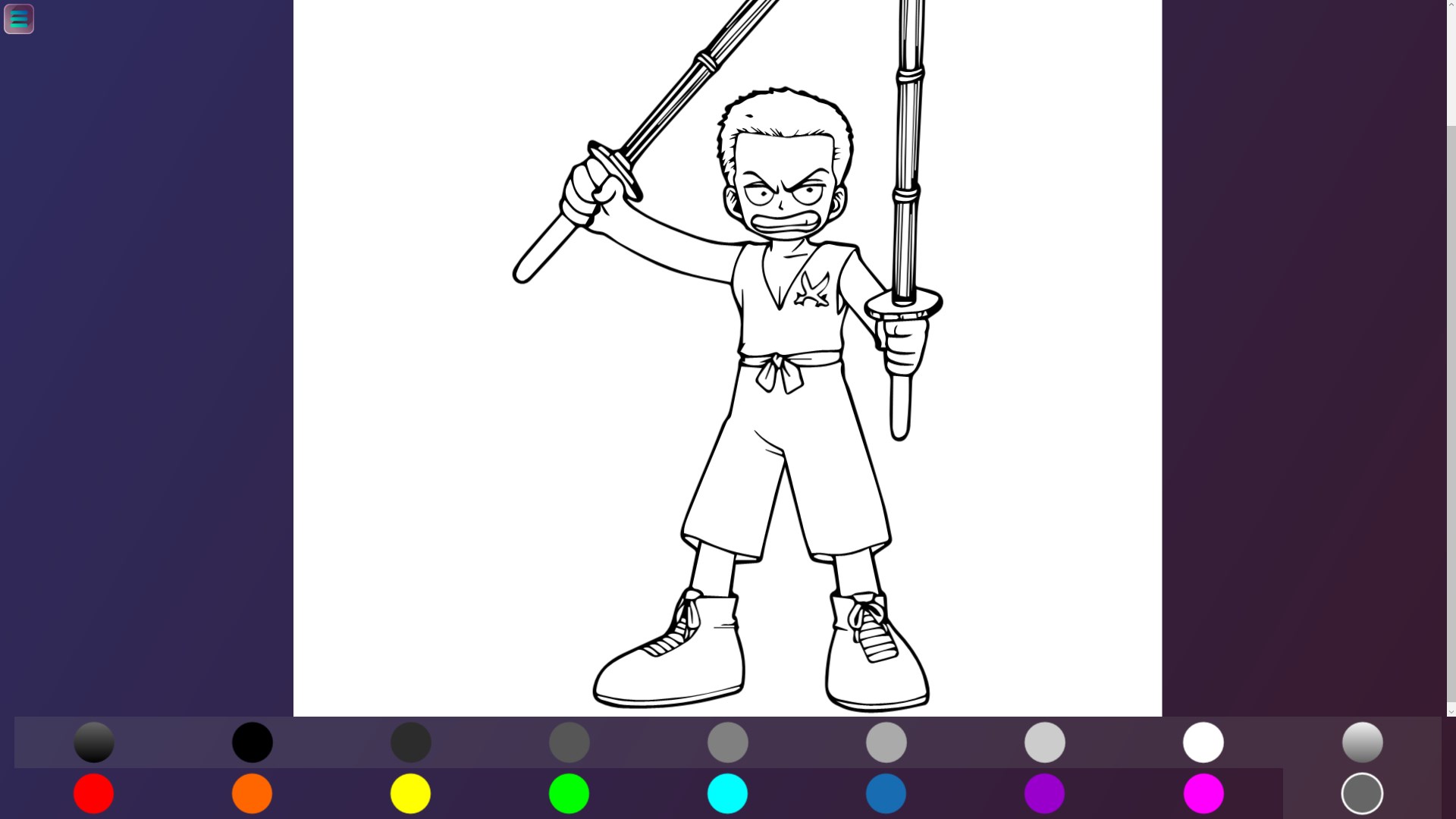
Task: Choose the blue color swatch
Action: point(886,793)
